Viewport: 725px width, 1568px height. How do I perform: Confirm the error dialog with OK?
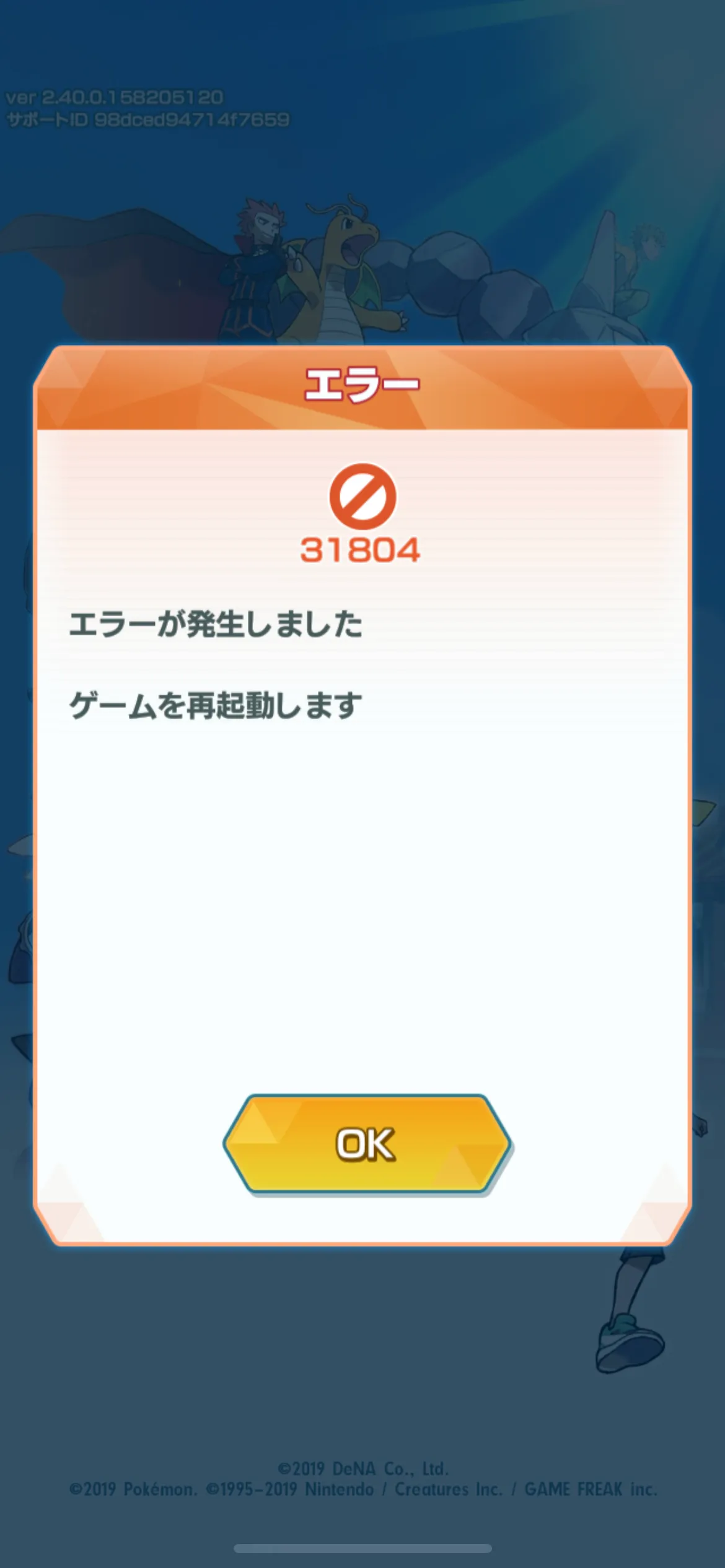coord(367,1143)
